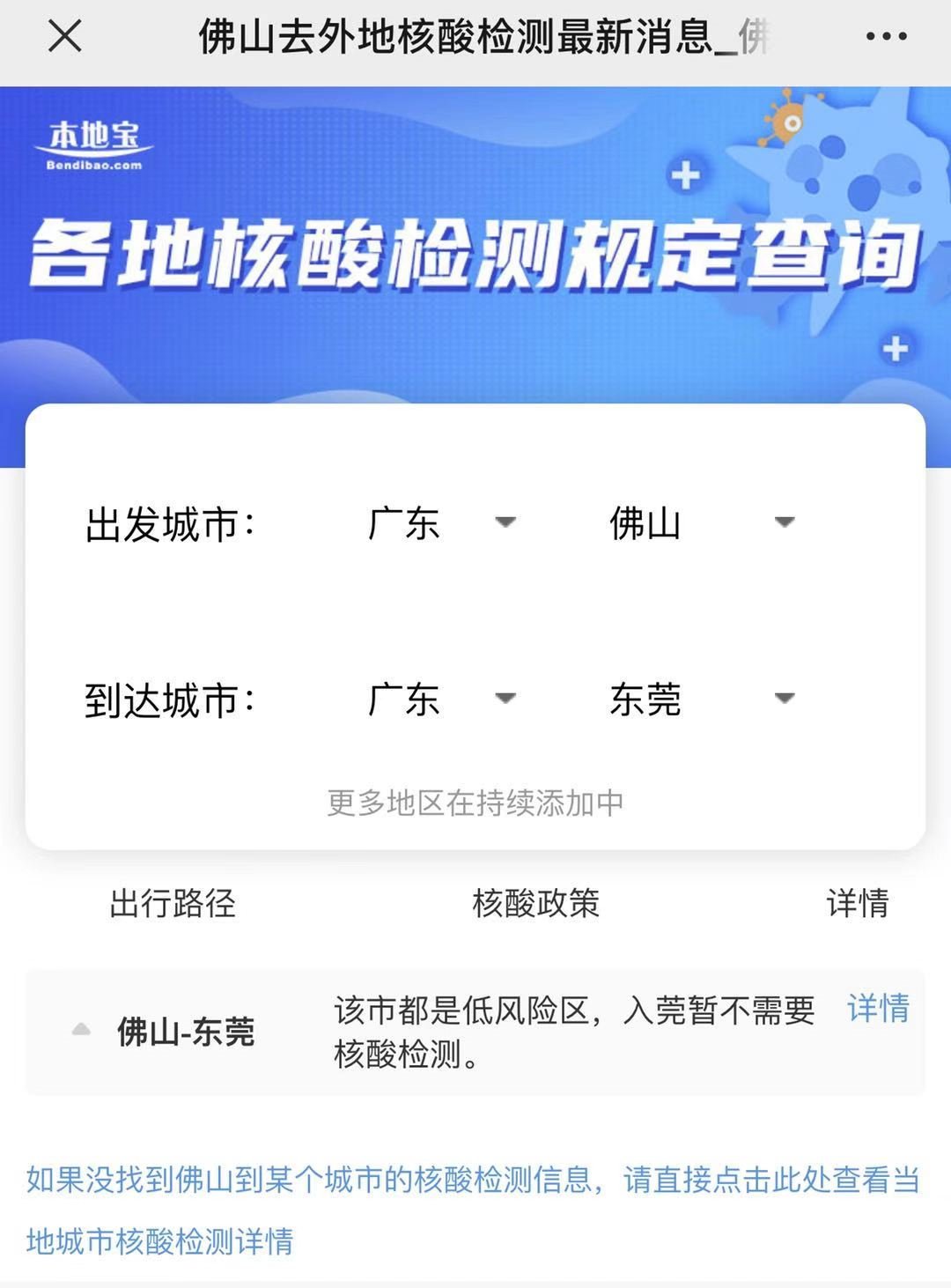The width and height of the screenshot is (951, 1288).
Task: Select a different departure city than 佛山
Action: coord(701,523)
